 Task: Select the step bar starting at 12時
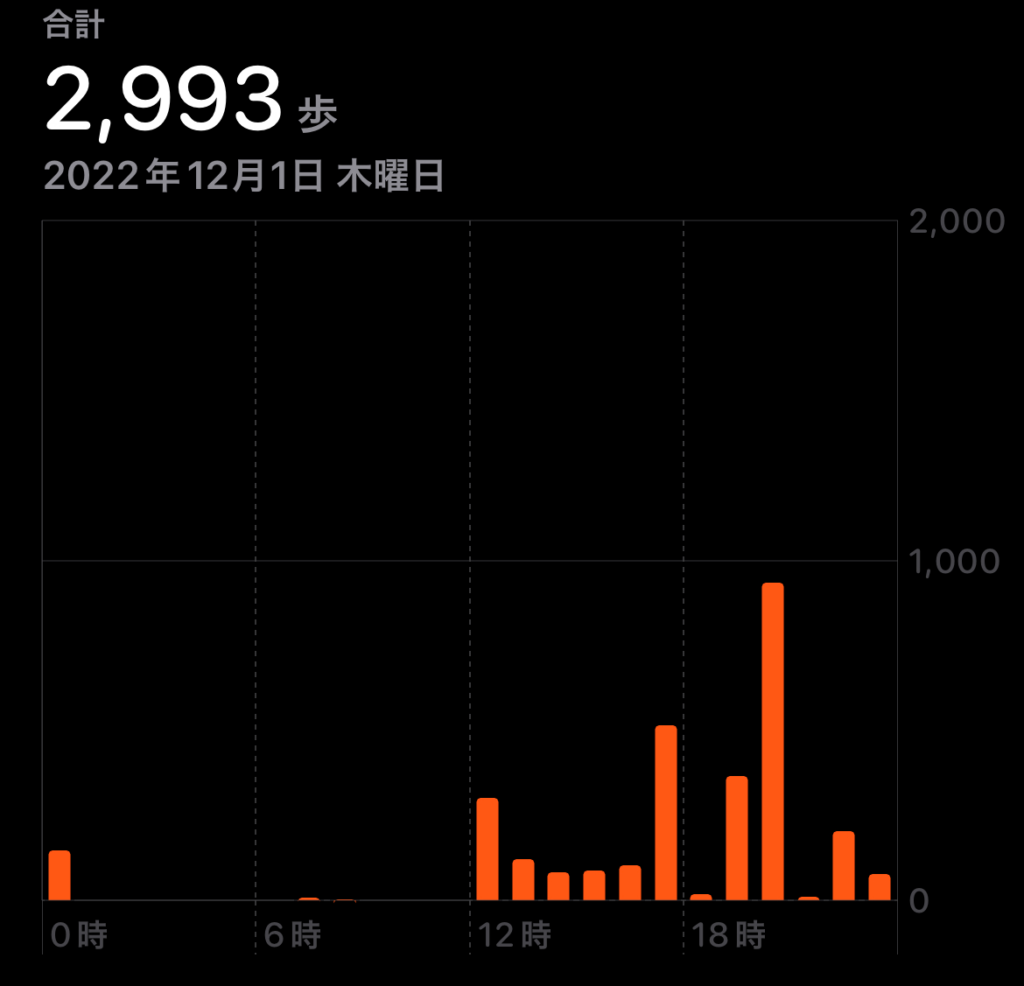[487, 849]
